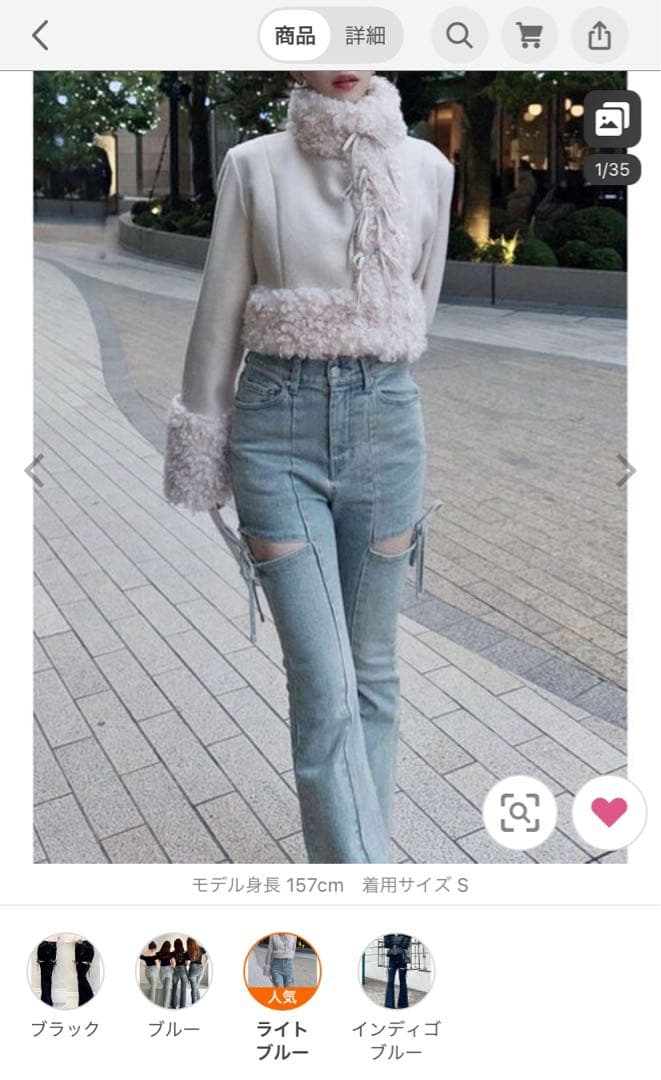Tap the visual image search button
Viewport: 661px width, 1080px height.
pyautogui.click(x=520, y=813)
